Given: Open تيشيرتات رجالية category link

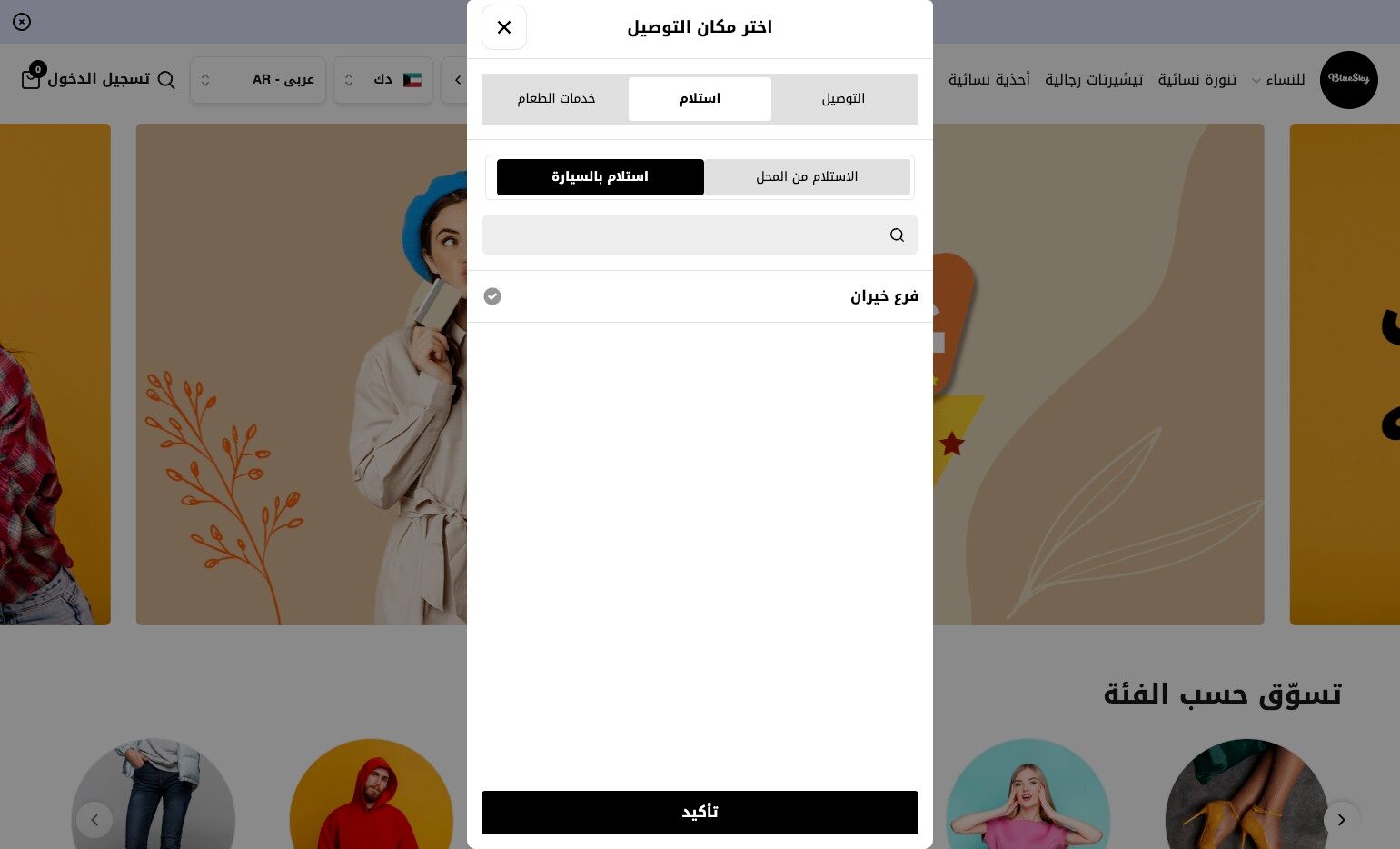Looking at the screenshot, I should [1094, 80].
